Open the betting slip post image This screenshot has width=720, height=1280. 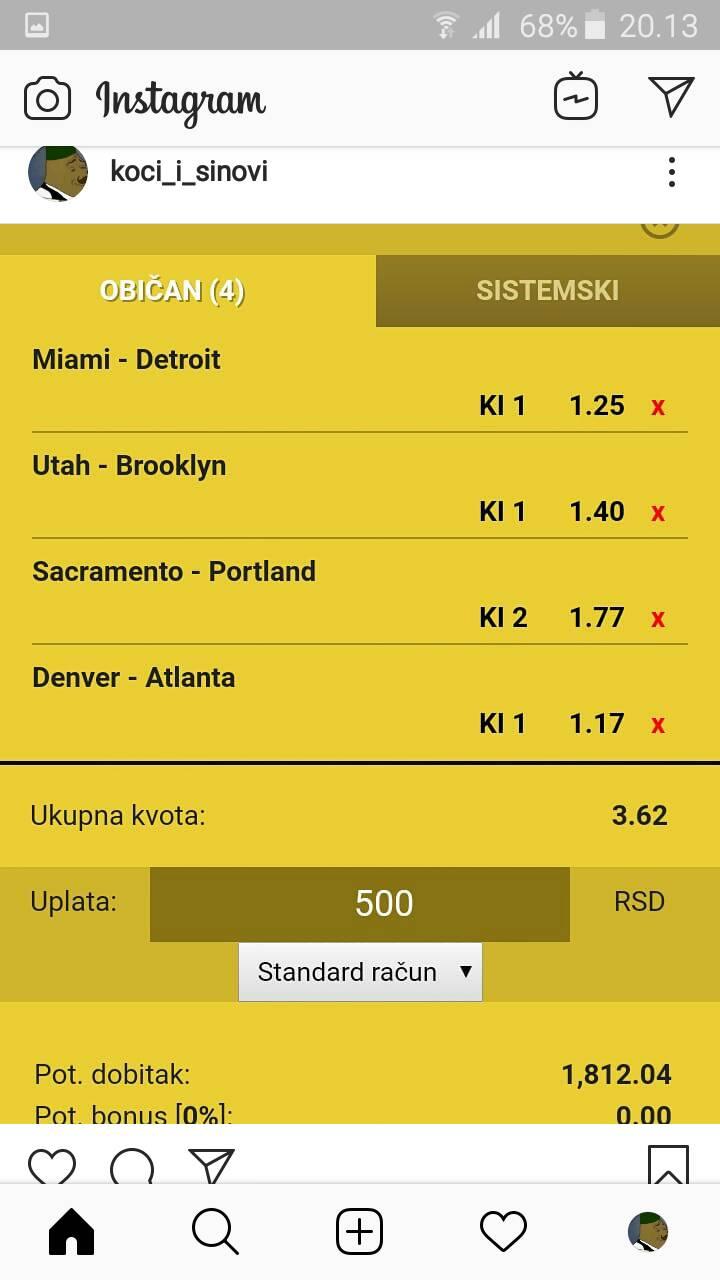pyautogui.click(x=360, y=674)
